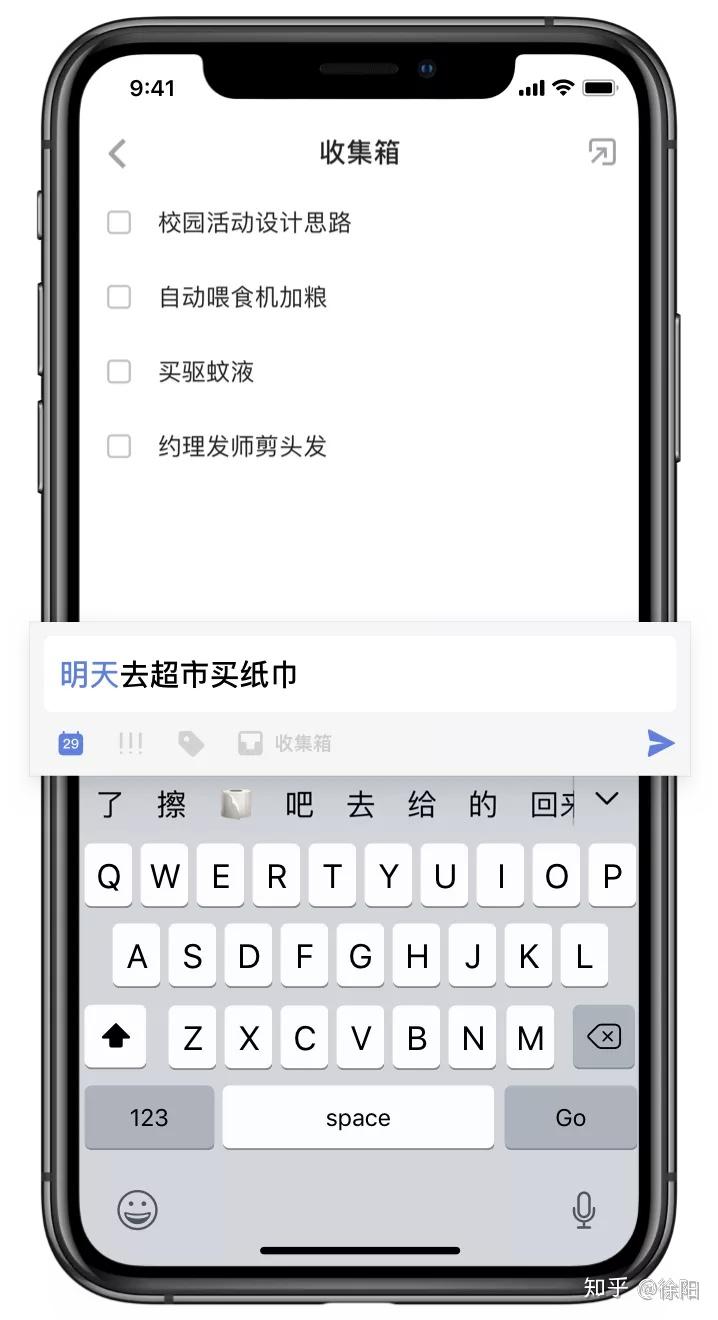Check off 校园活动设计思路
Viewport: 718px width, 1320px height.
click(119, 222)
